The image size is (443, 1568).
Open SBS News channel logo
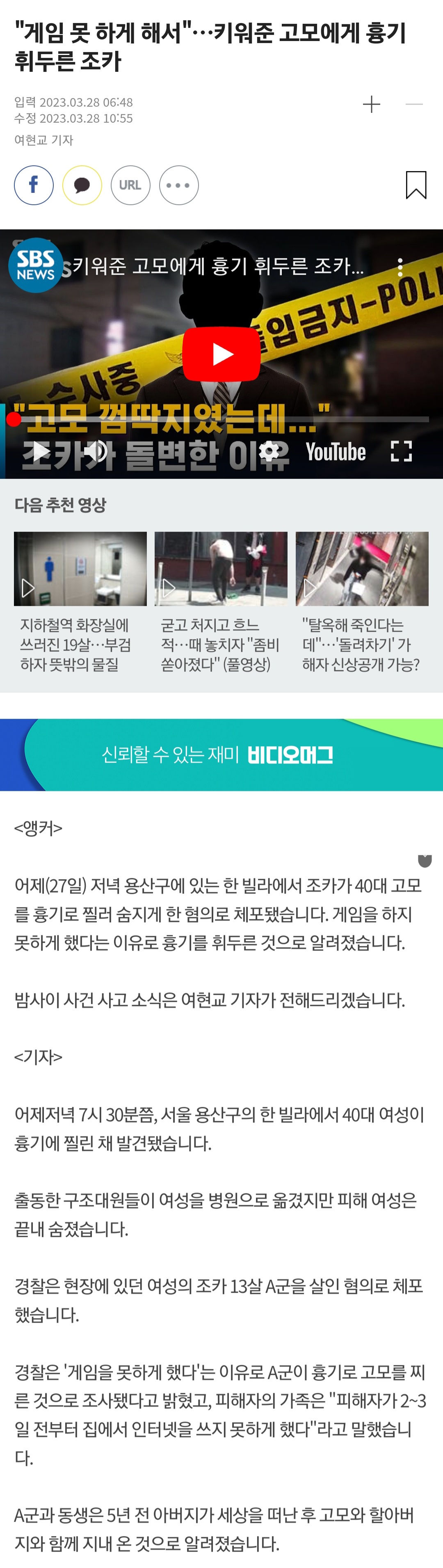click(x=35, y=265)
